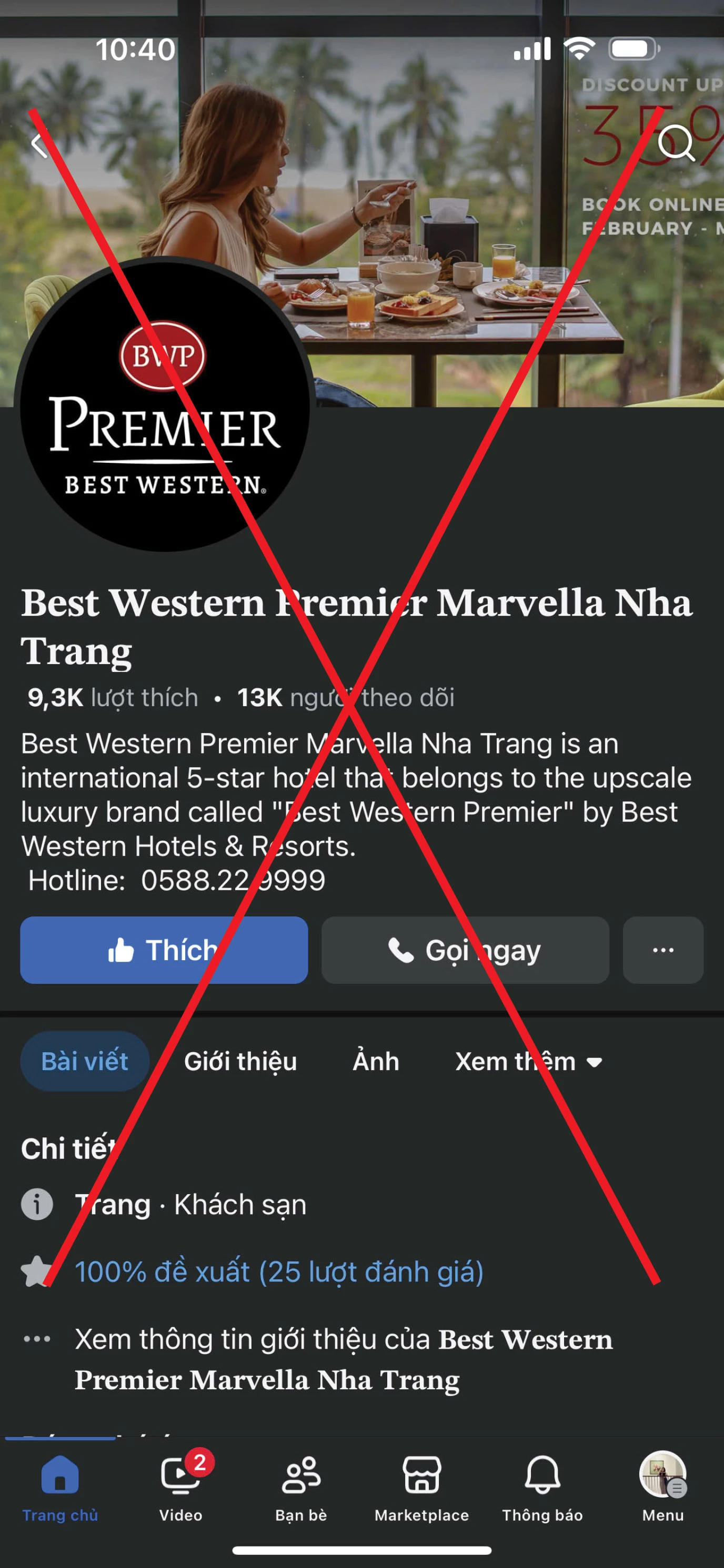Open the three-dot more options button
Viewport: 724px width, 1568px height.
pyautogui.click(x=662, y=950)
